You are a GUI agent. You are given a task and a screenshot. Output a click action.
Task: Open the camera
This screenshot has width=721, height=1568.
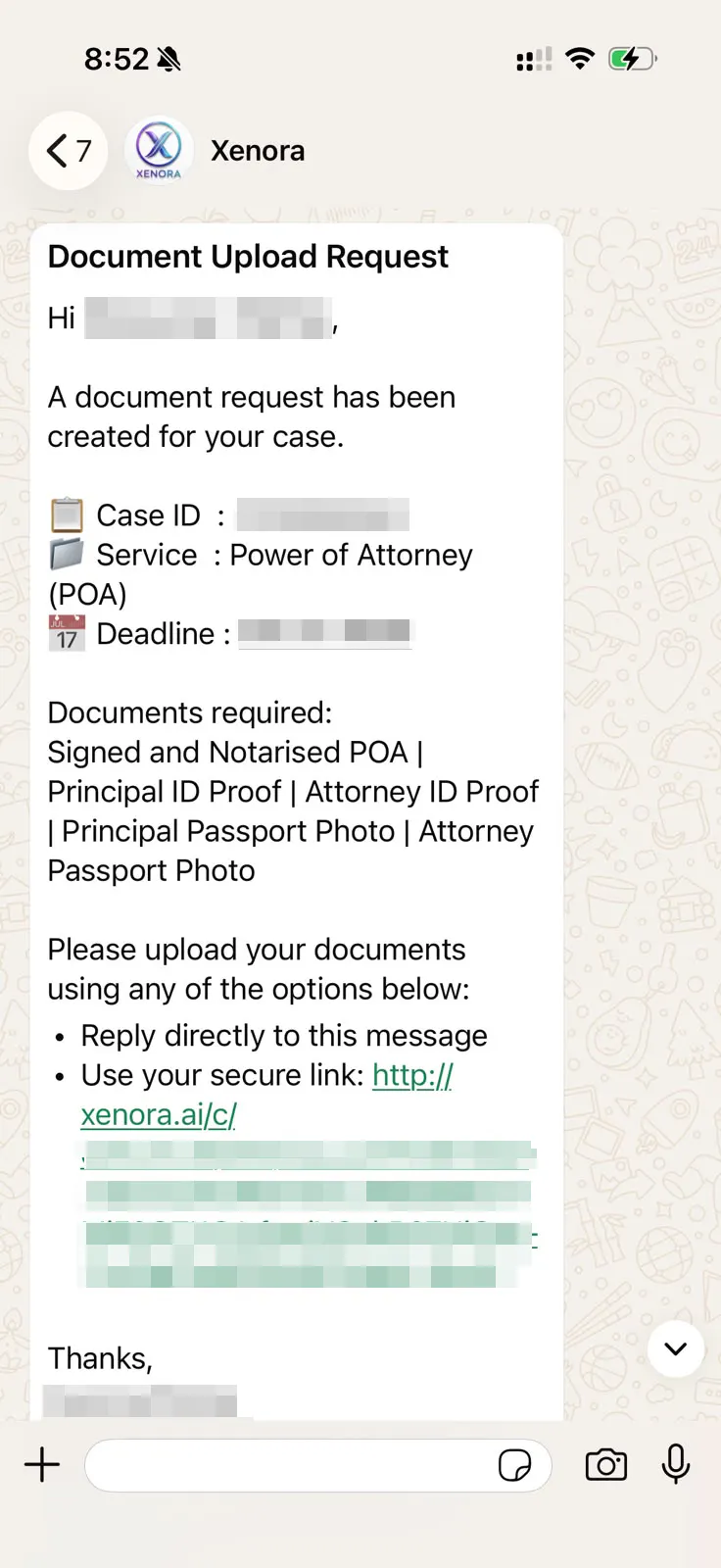606,1465
